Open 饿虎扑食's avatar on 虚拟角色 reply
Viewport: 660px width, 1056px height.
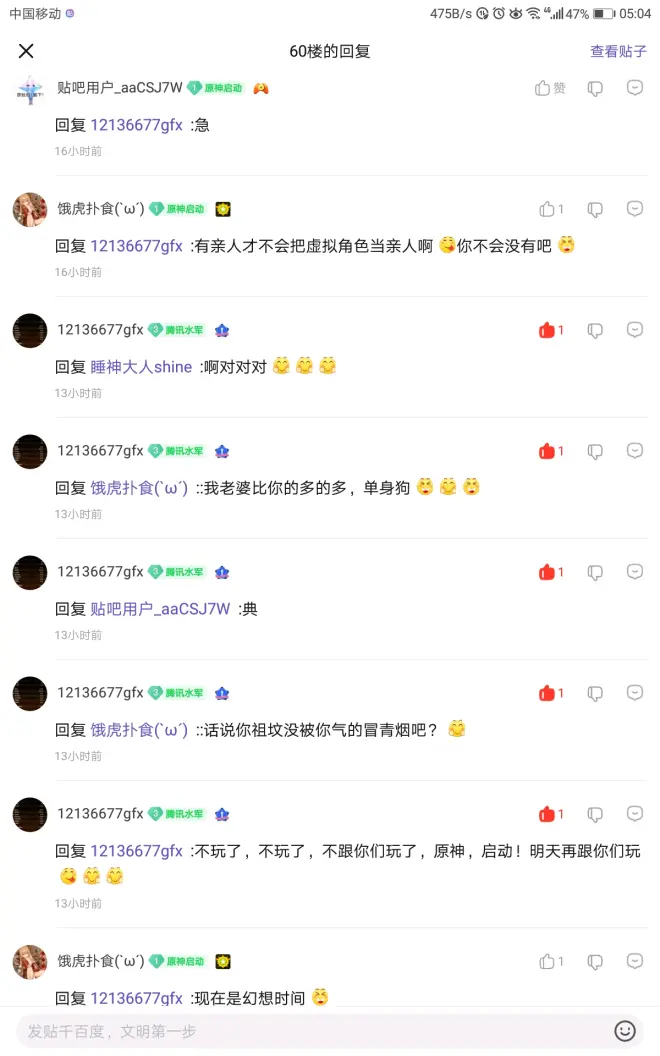click(30, 209)
